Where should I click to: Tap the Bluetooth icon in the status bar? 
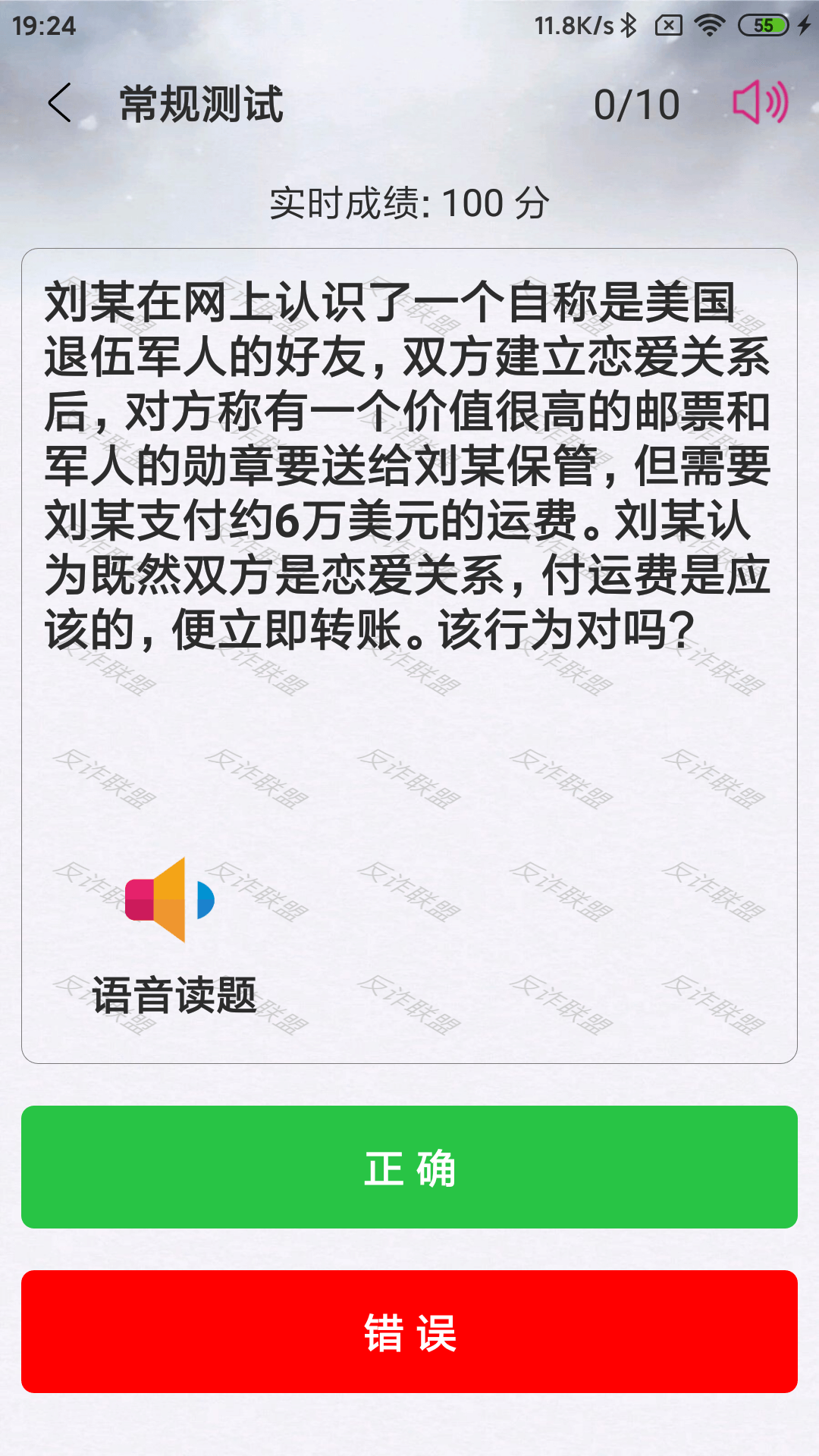tap(628, 23)
